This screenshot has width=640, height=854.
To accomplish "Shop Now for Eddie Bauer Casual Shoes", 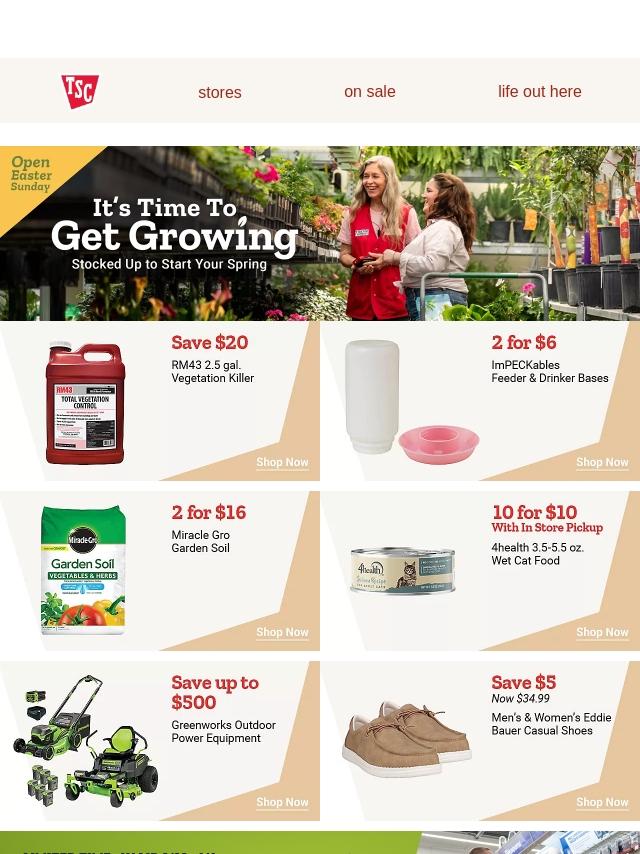I will (602, 803).
